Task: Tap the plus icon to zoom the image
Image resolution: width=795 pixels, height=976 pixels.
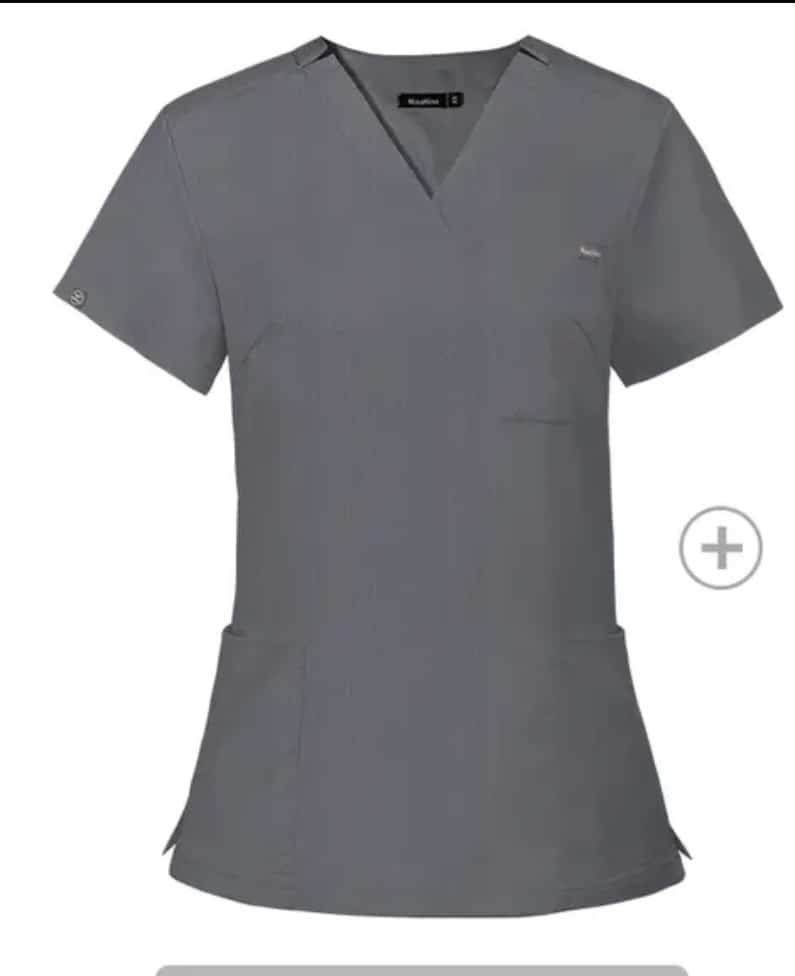Action: click(x=720, y=548)
